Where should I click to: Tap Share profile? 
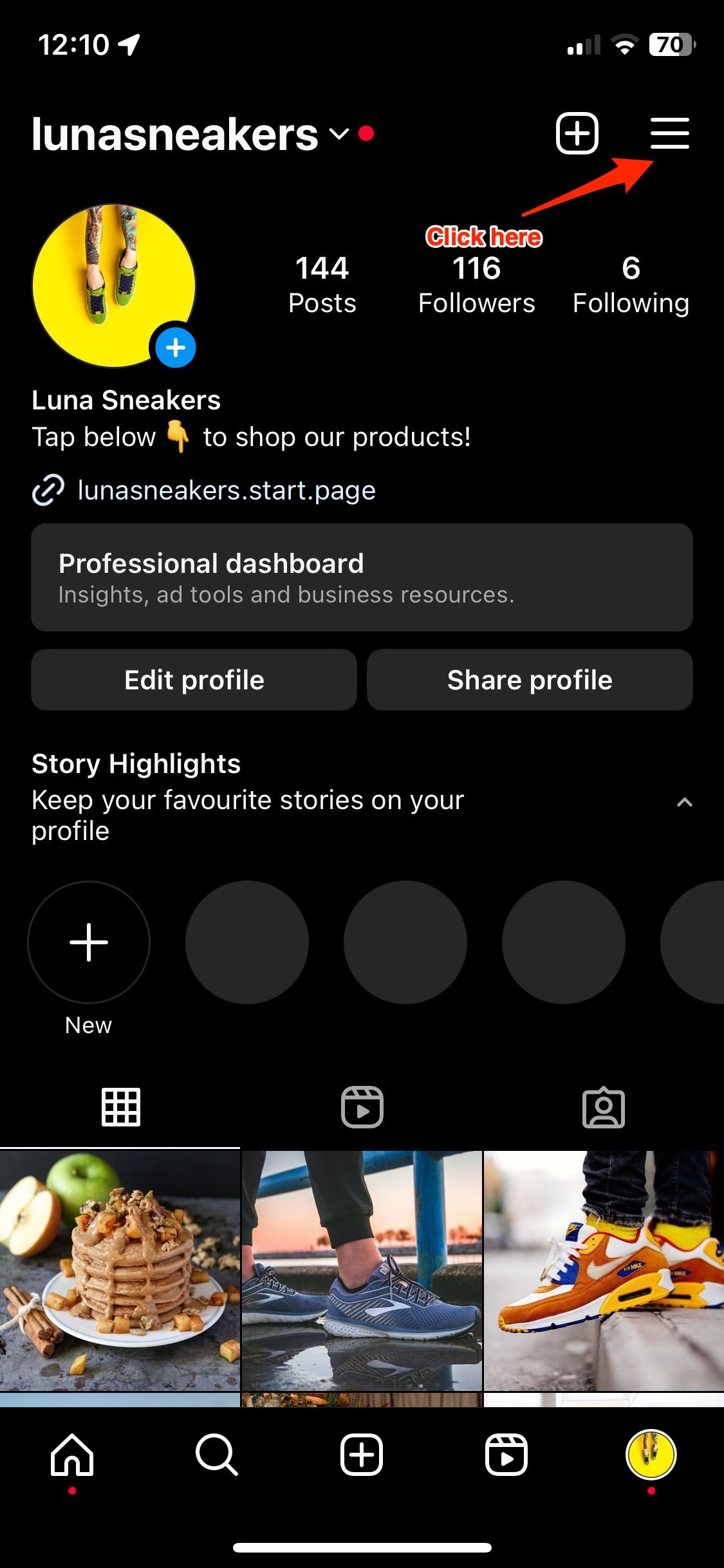[530, 680]
